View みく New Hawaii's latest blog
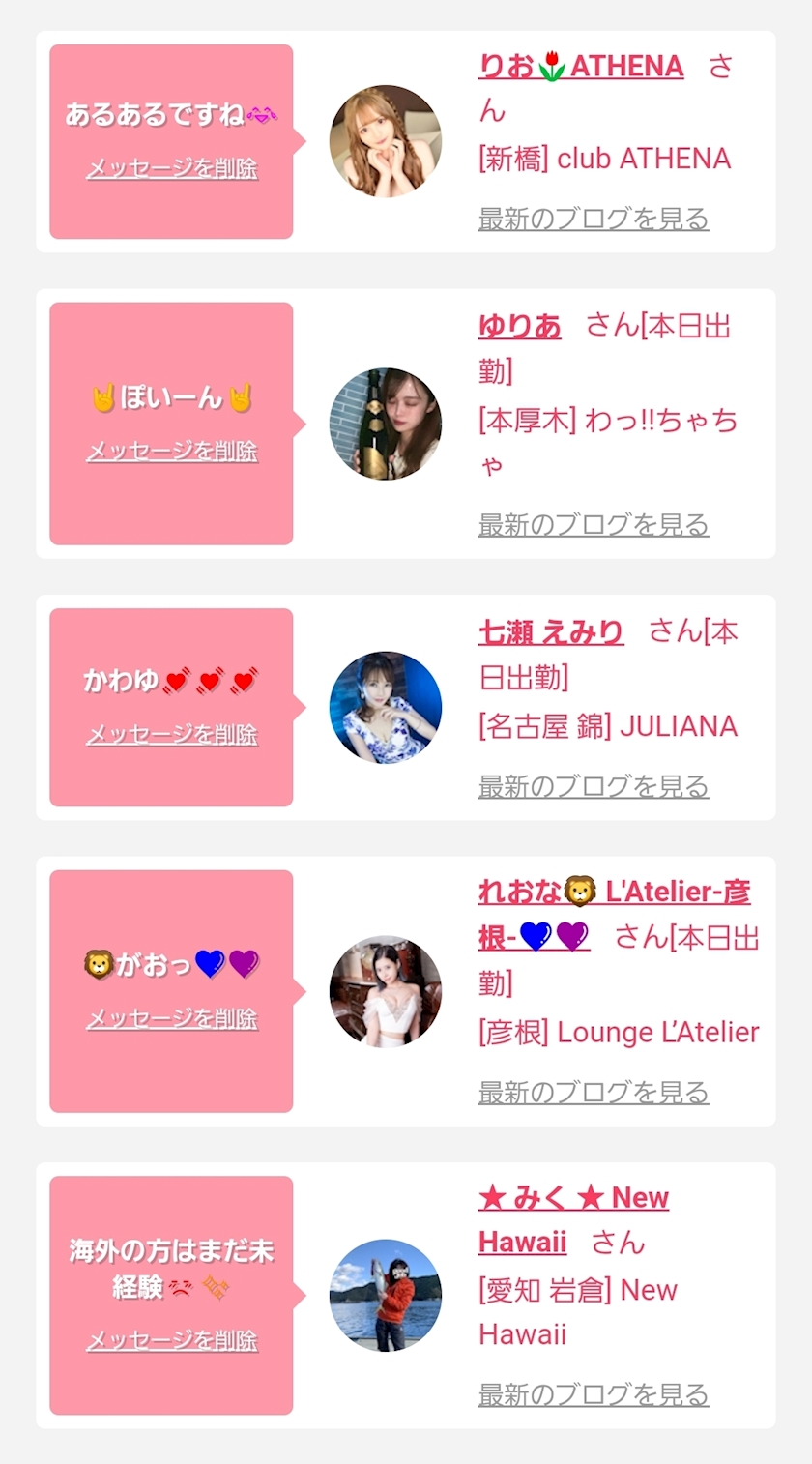The image size is (812, 1464). coord(594,1395)
